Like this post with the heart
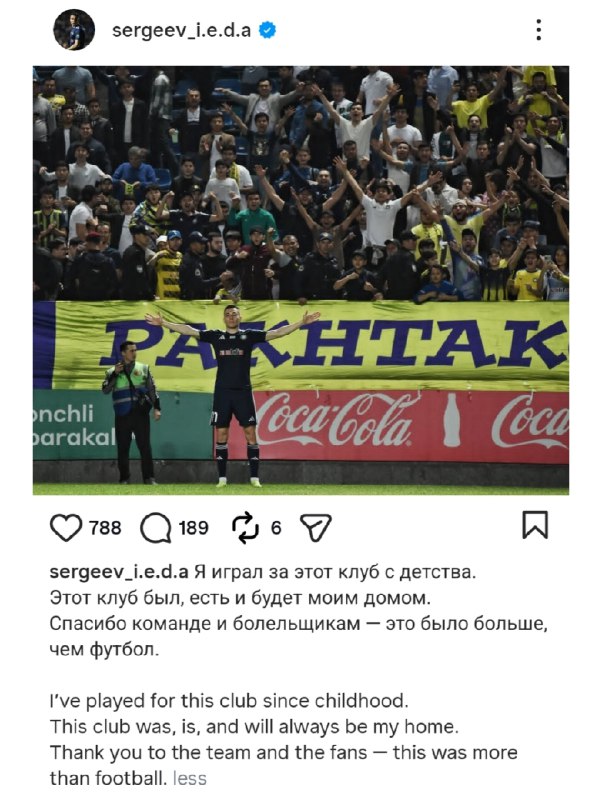The height and width of the screenshot is (800, 602). [66, 527]
